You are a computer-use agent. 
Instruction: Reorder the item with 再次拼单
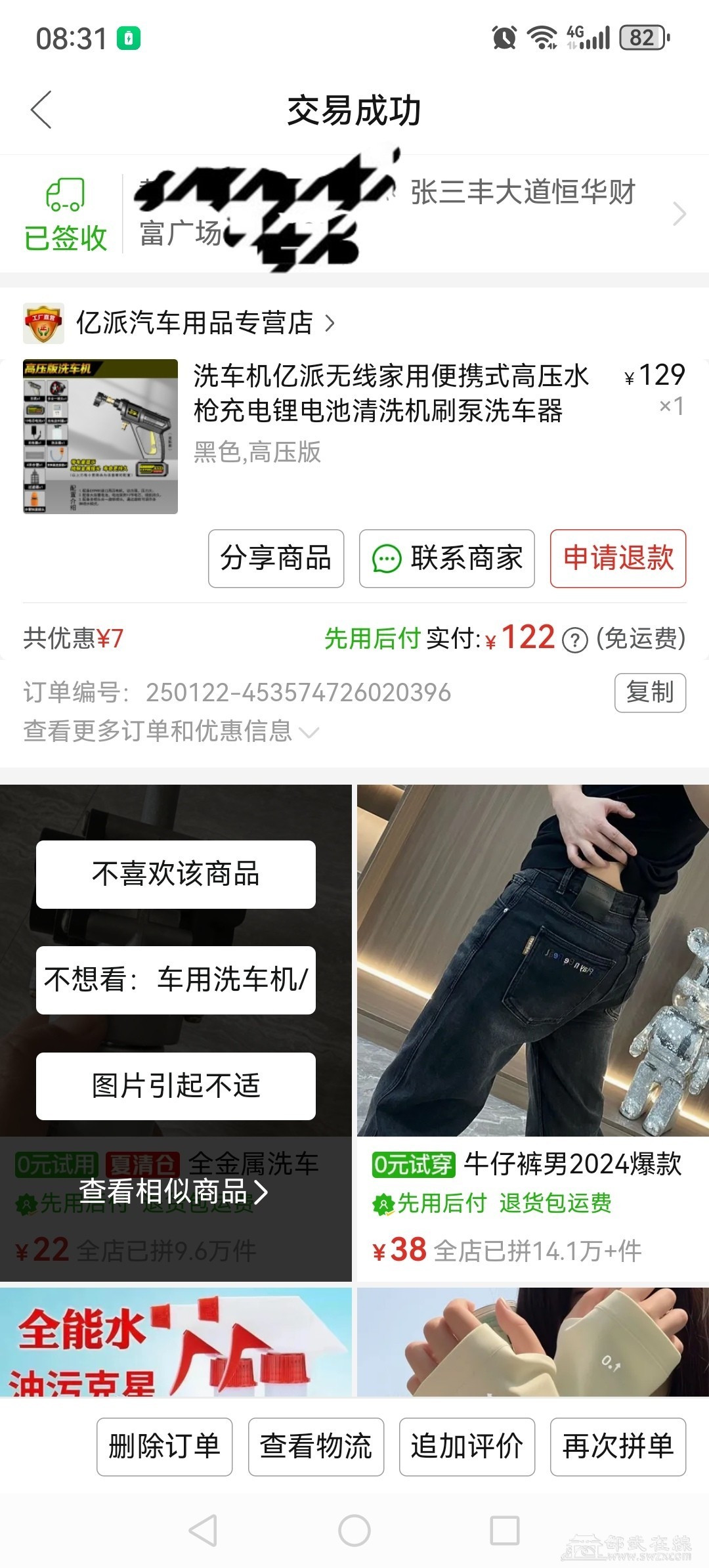point(618,1447)
